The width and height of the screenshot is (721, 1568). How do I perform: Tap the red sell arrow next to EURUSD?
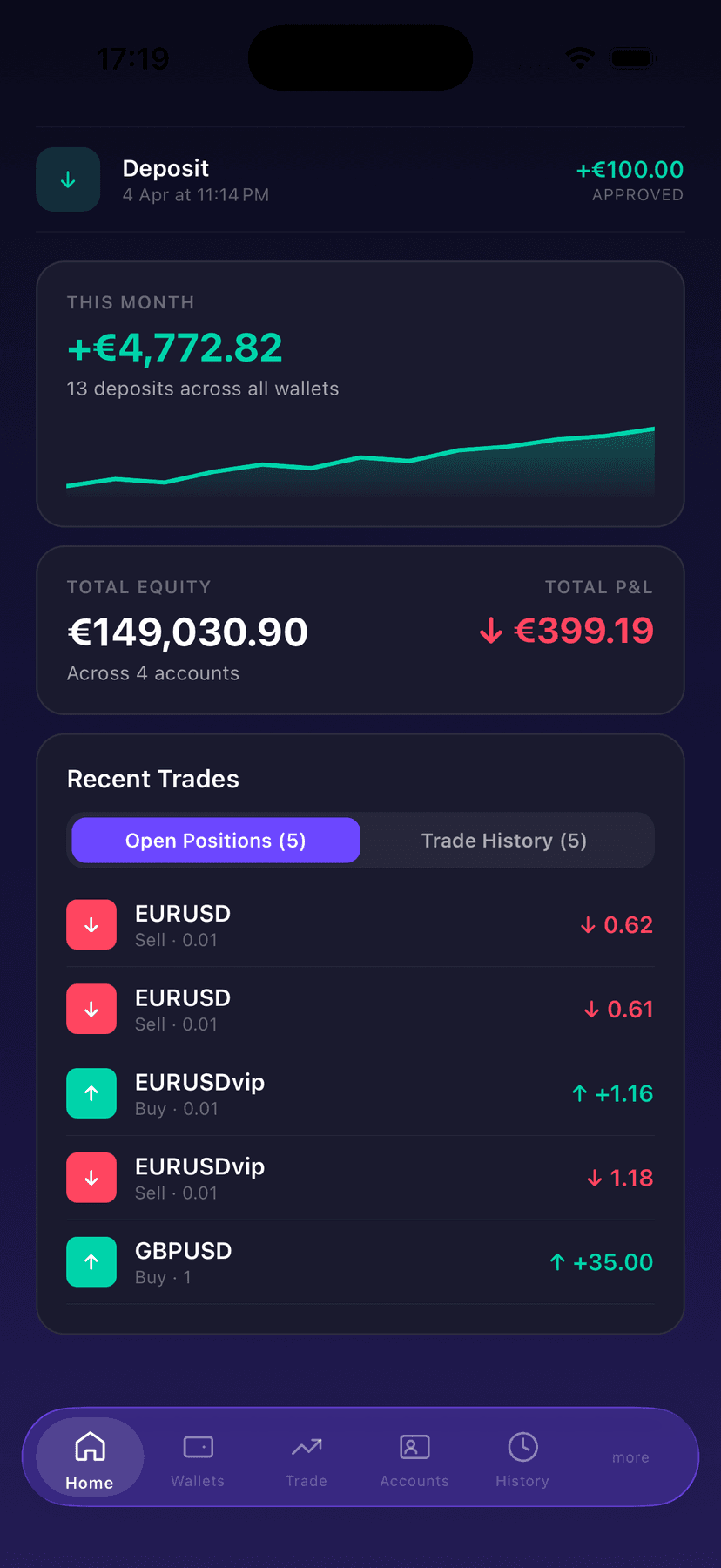(x=91, y=924)
